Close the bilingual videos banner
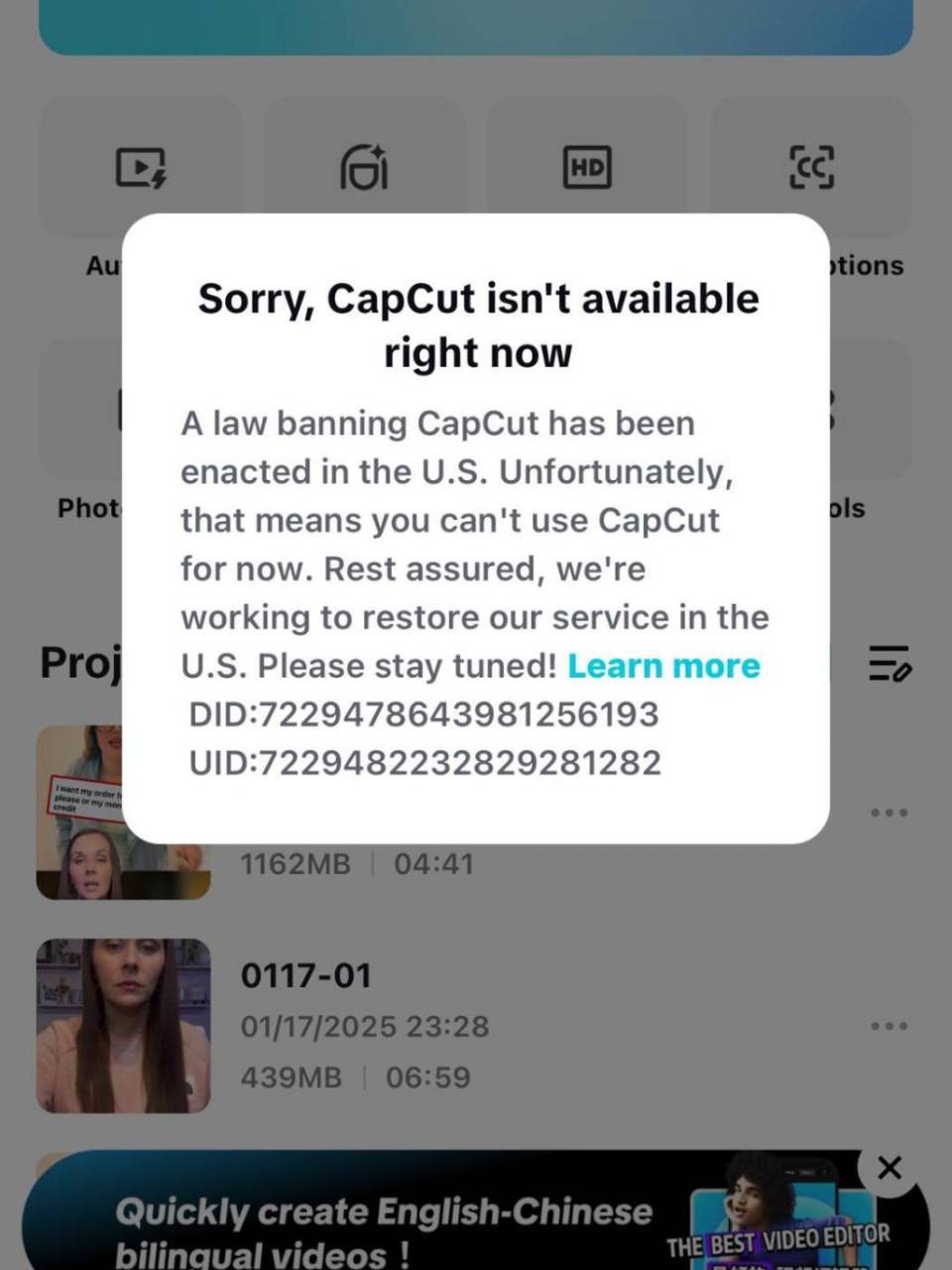Image resolution: width=952 pixels, height=1270 pixels. pyautogui.click(x=890, y=1168)
